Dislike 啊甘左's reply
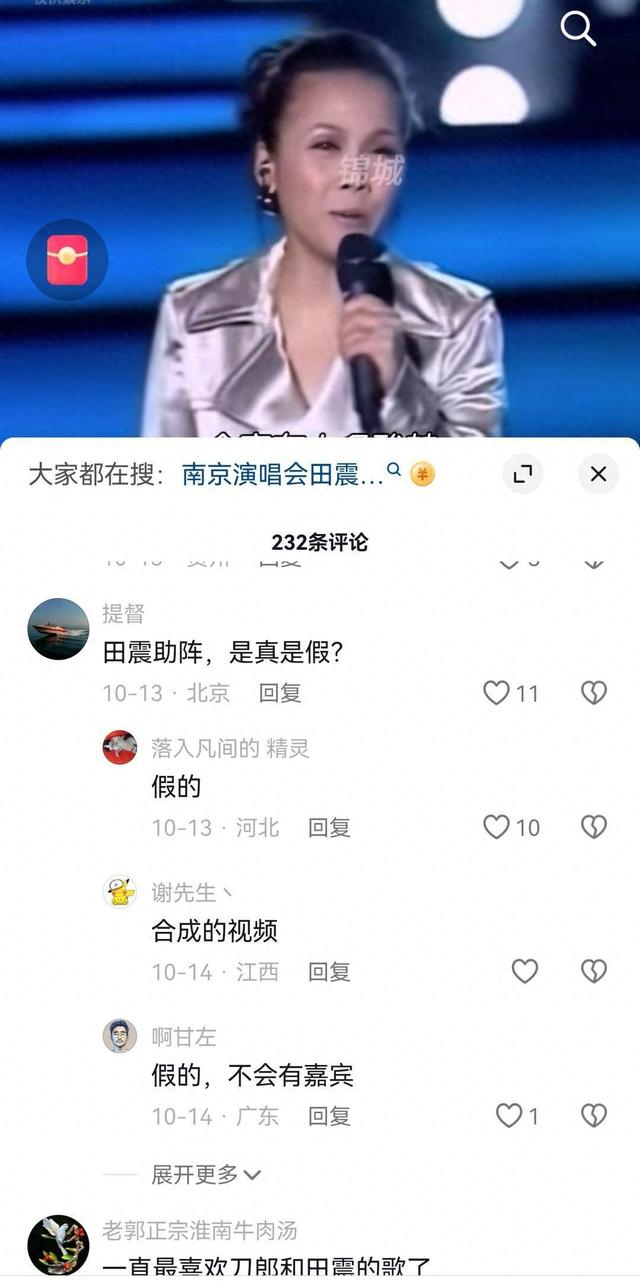This screenshot has width=640, height=1284. click(x=594, y=1115)
